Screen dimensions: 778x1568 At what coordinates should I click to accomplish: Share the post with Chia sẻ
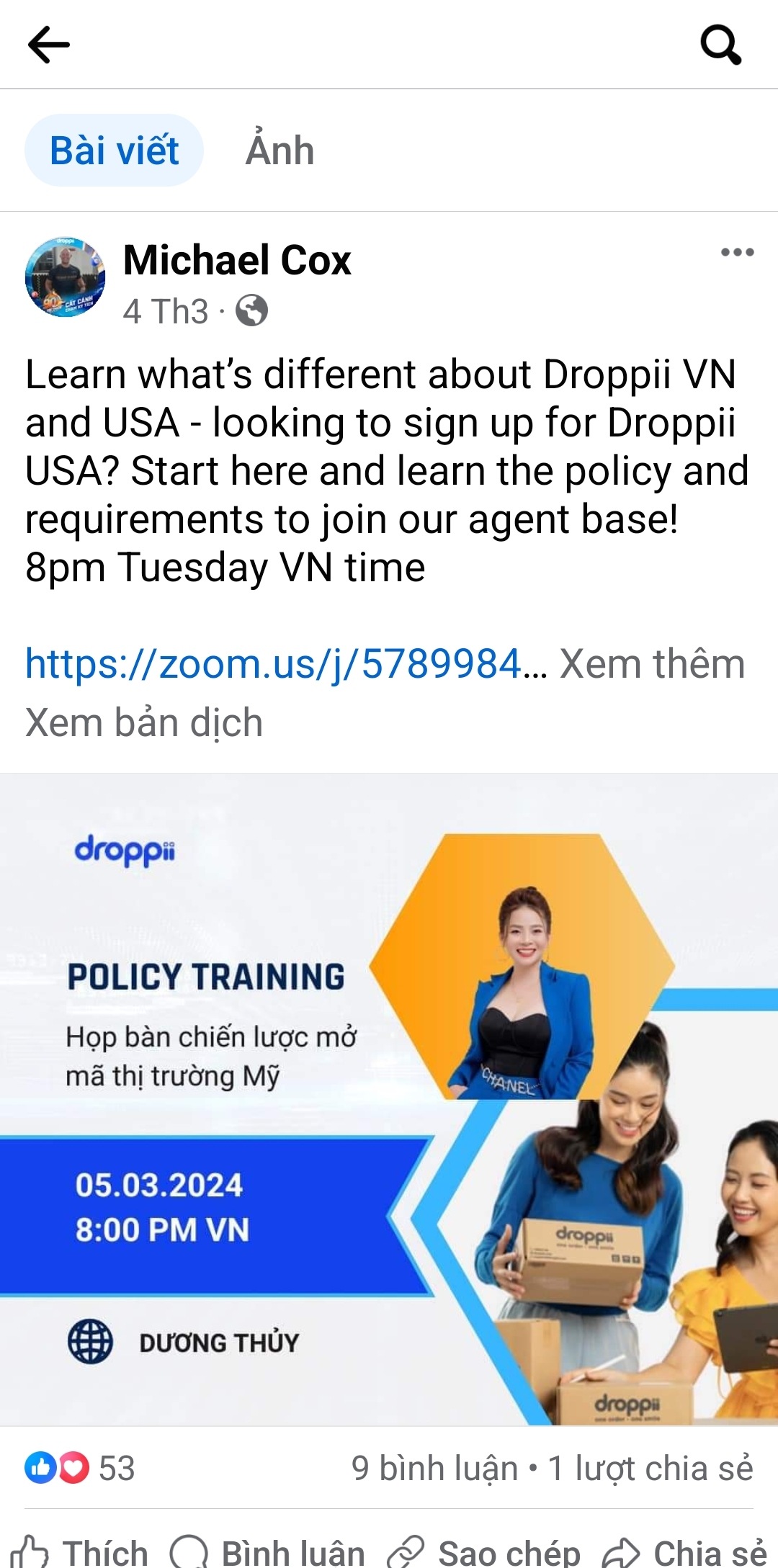pos(684,1552)
